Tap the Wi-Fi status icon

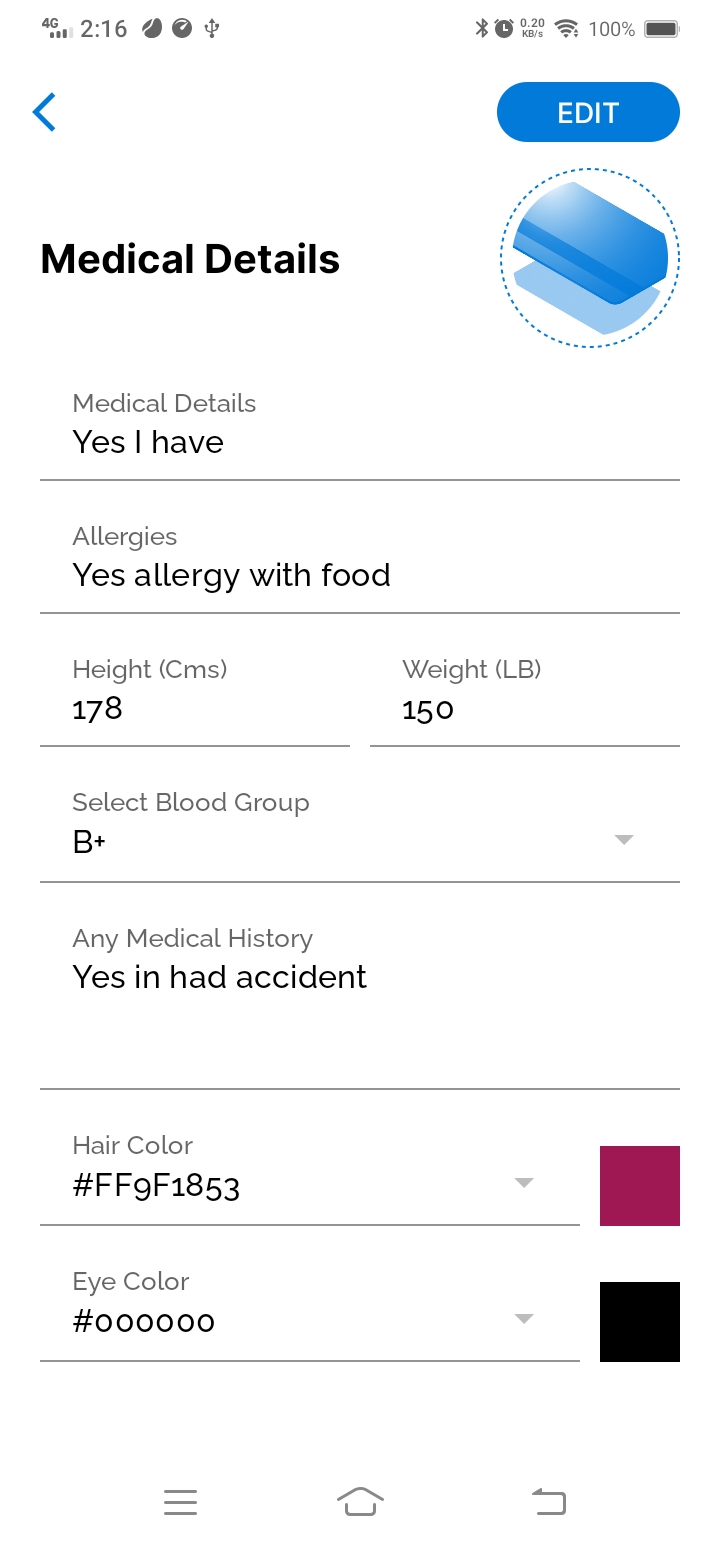click(x=567, y=29)
